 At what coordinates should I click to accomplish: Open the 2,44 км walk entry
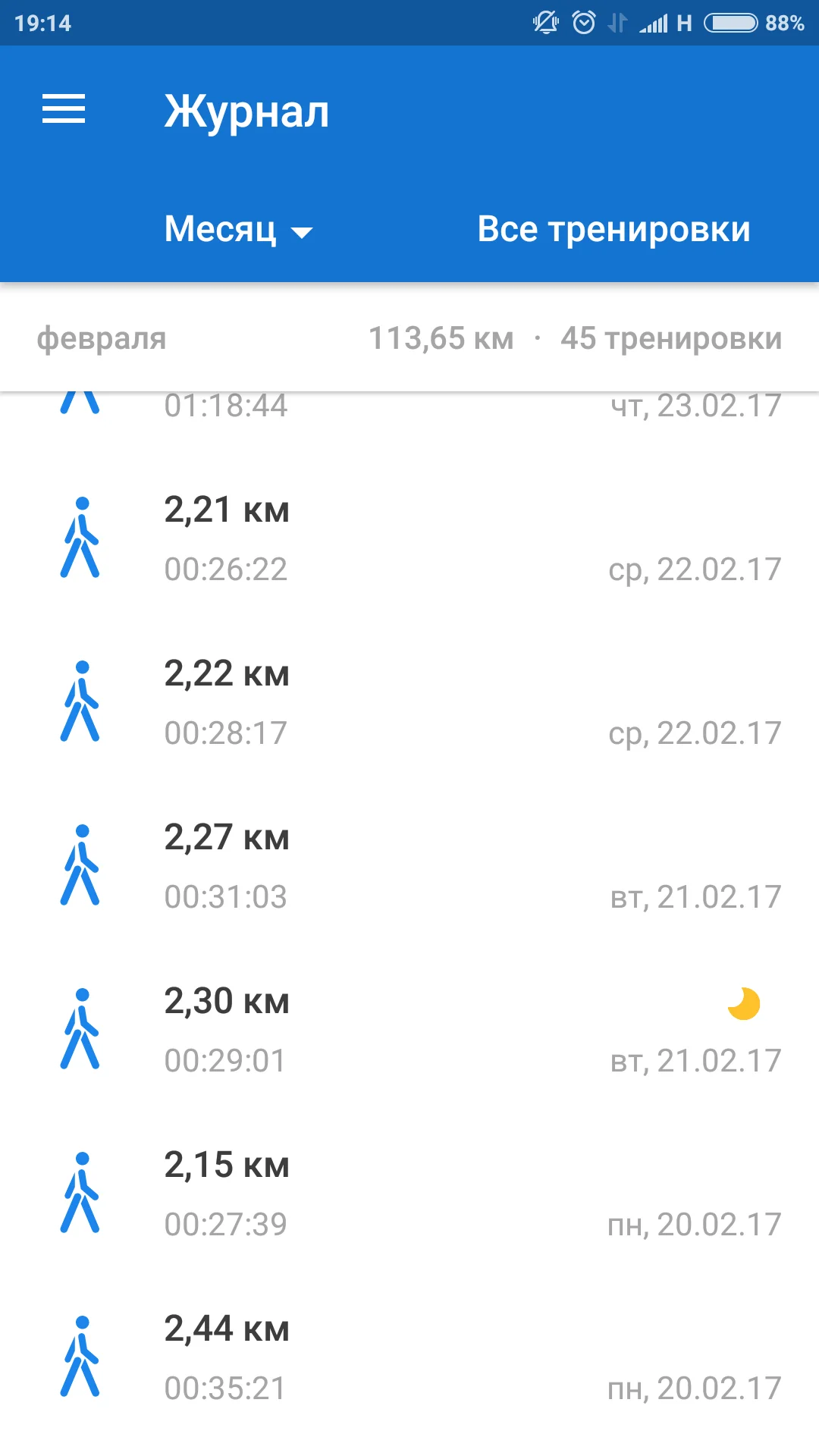coord(409,1357)
